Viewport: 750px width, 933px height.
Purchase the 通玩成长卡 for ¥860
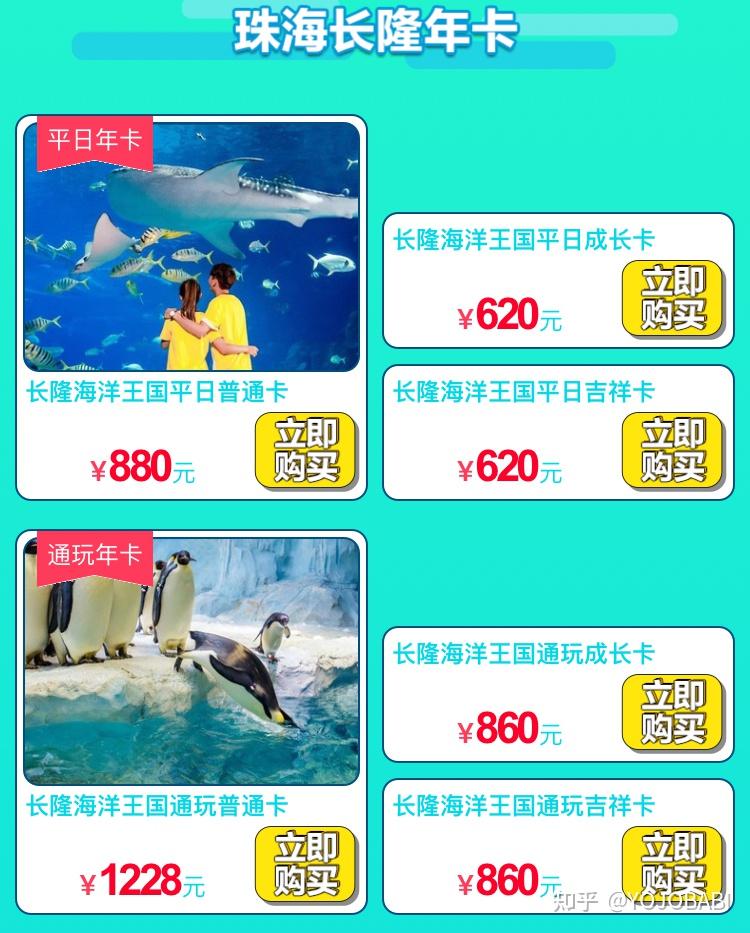point(672,712)
